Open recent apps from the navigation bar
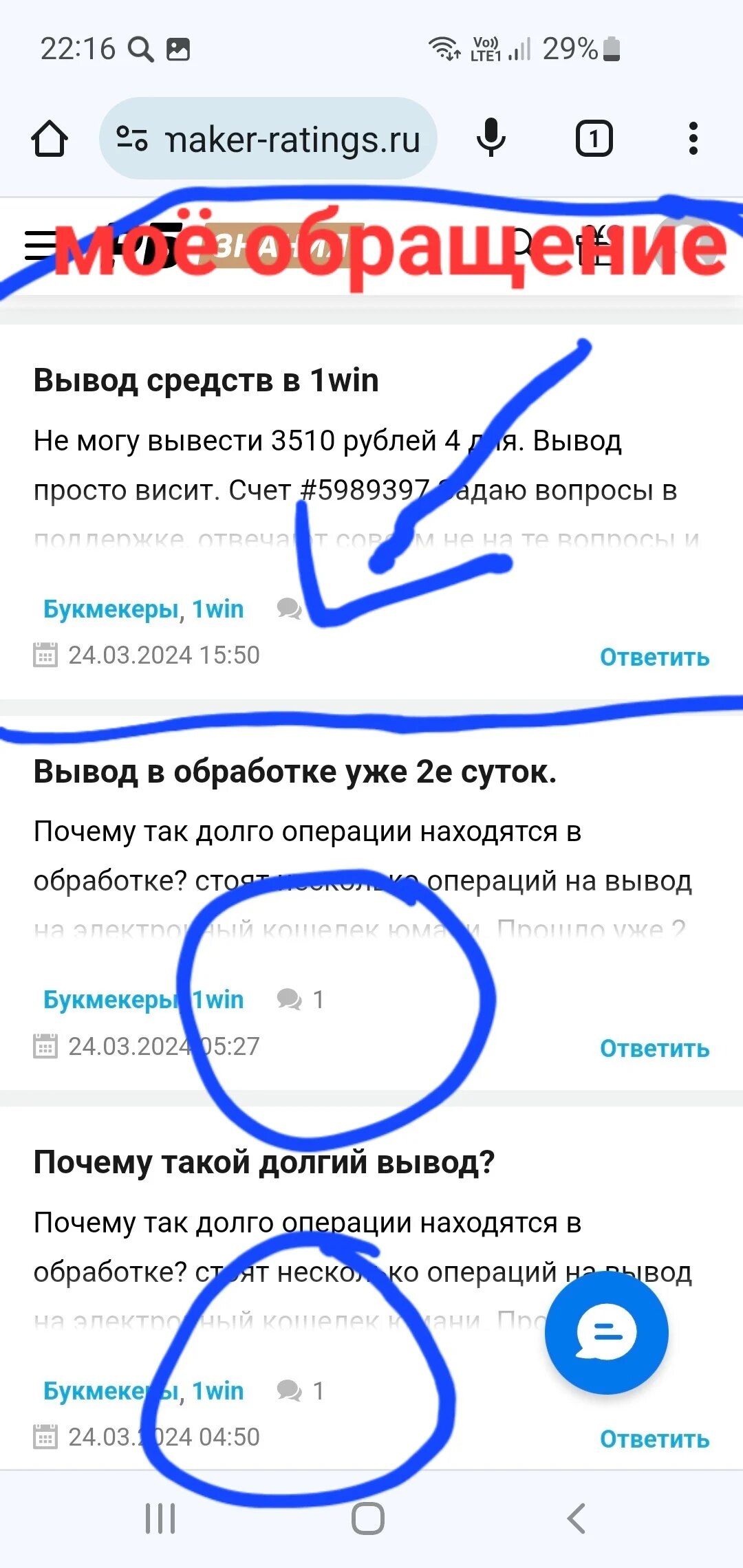The image size is (743, 1568). (160, 1518)
